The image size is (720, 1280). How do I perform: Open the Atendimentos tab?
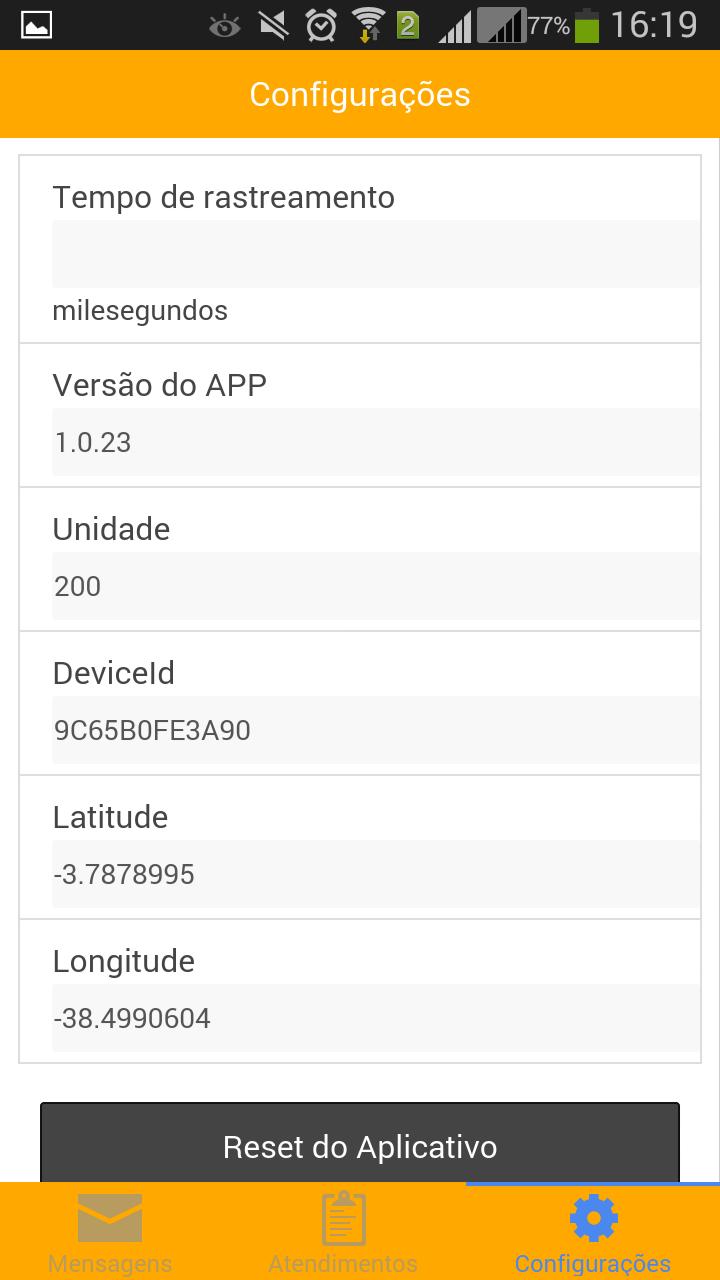point(343,1232)
